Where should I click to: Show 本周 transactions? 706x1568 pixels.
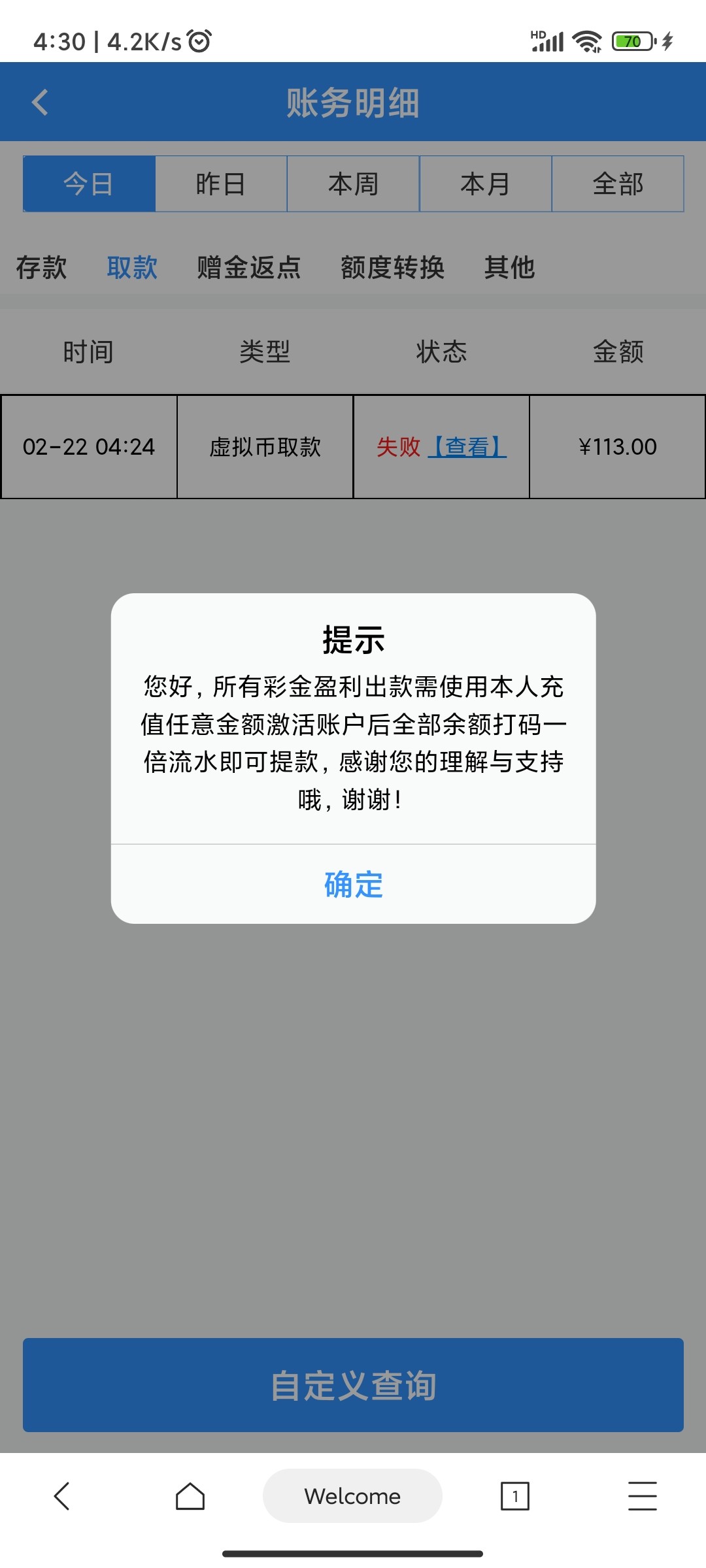(x=353, y=184)
